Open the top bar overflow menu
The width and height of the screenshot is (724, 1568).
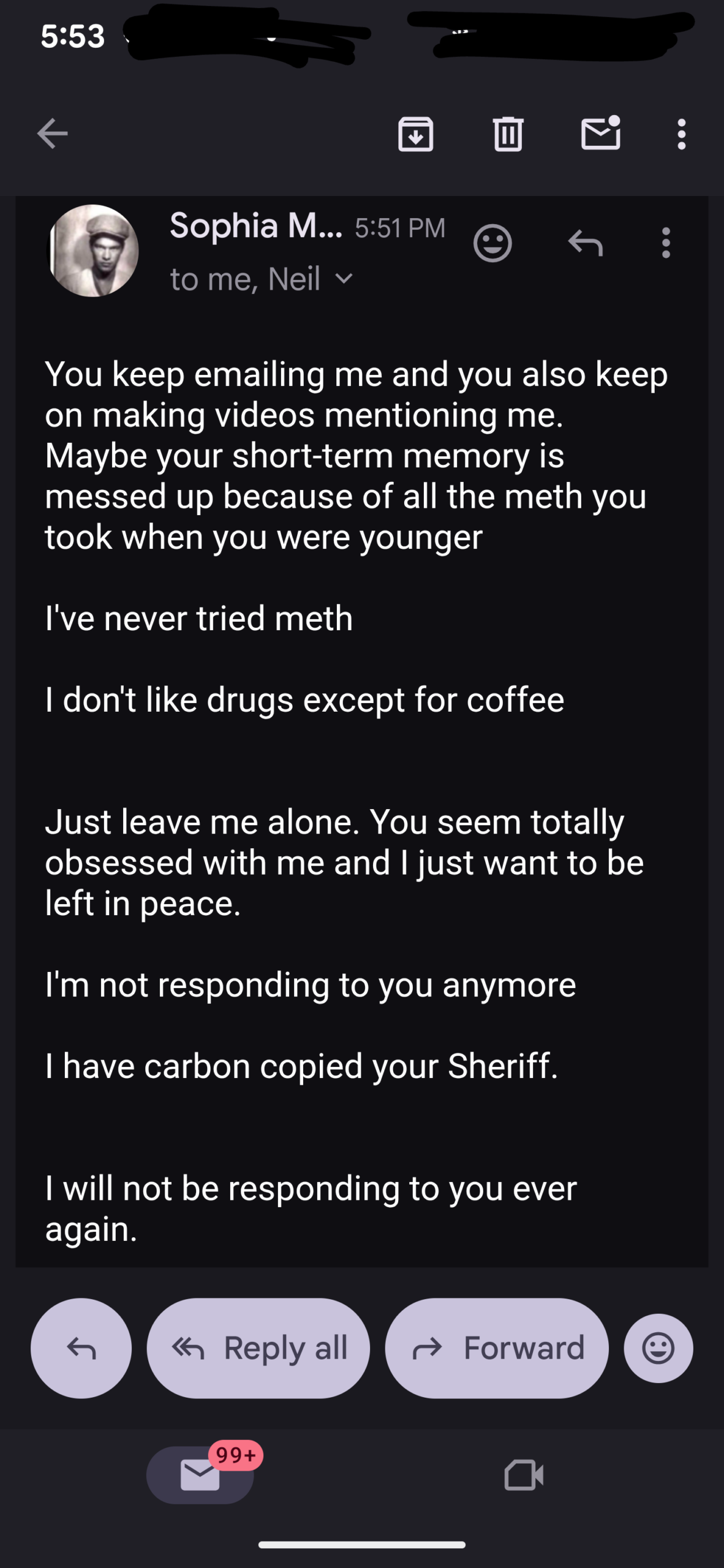coord(681,134)
